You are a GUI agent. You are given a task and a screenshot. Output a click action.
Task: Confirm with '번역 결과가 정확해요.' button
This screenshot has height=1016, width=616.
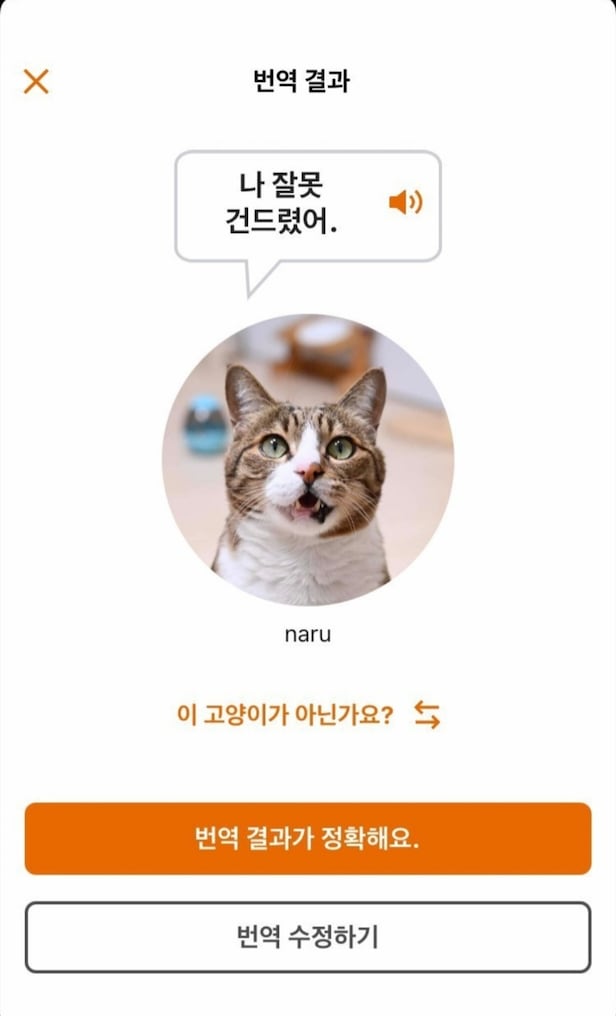(308, 838)
